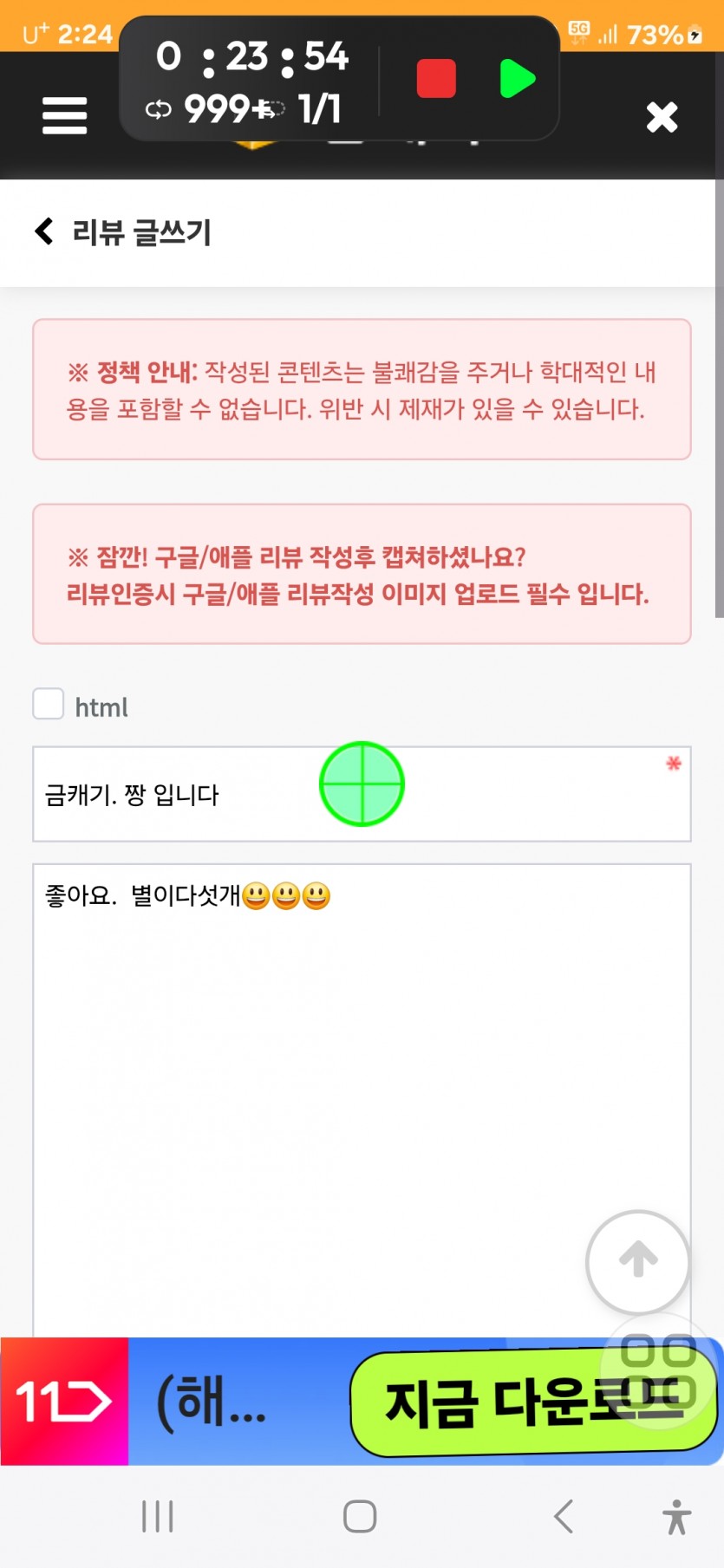This screenshot has width=724, height=1568.
Task: Start playback with the green play button
Action: click(x=517, y=79)
